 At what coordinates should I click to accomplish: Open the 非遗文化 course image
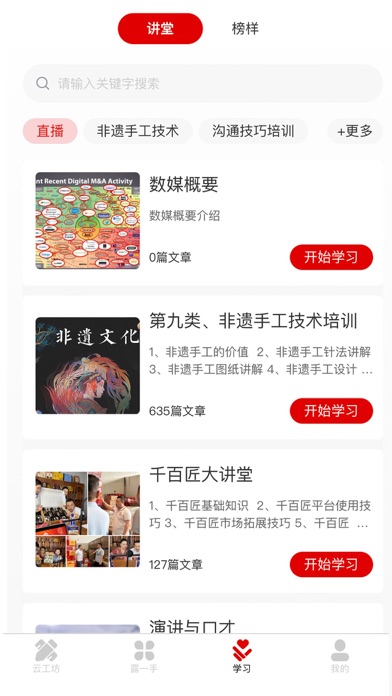click(x=87, y=365)
